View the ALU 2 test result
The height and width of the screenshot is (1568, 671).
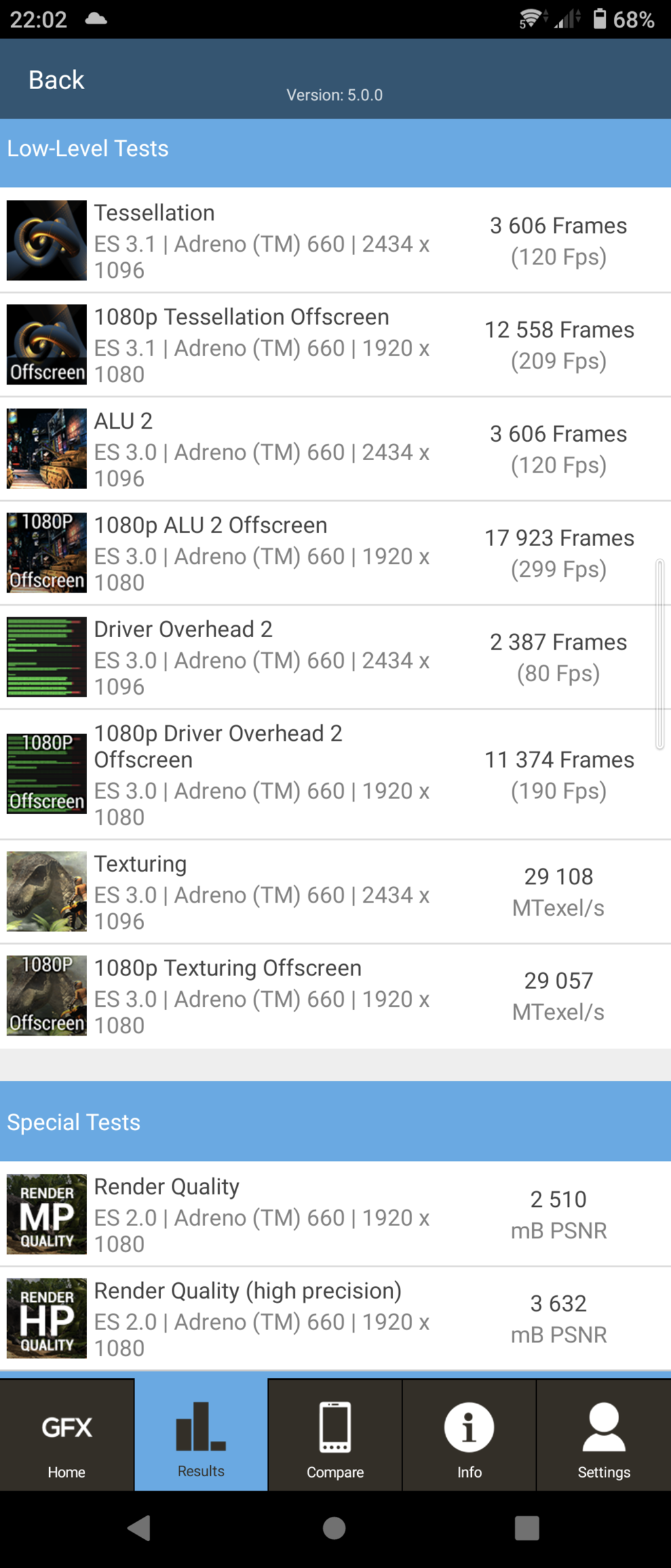(x=335, y=449)
